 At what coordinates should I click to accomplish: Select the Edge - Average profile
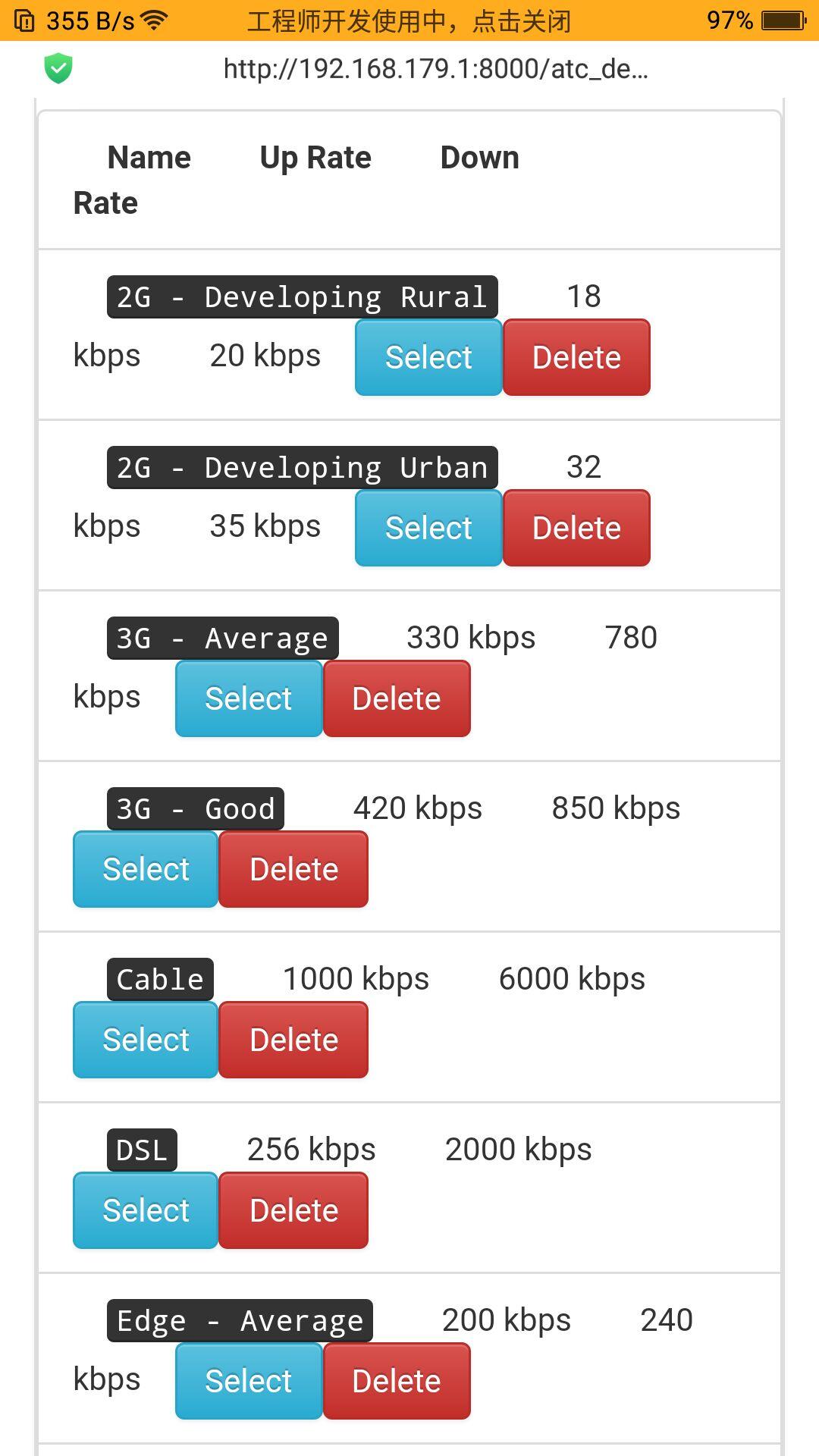pyautogui.click(x=249, y=1381)
